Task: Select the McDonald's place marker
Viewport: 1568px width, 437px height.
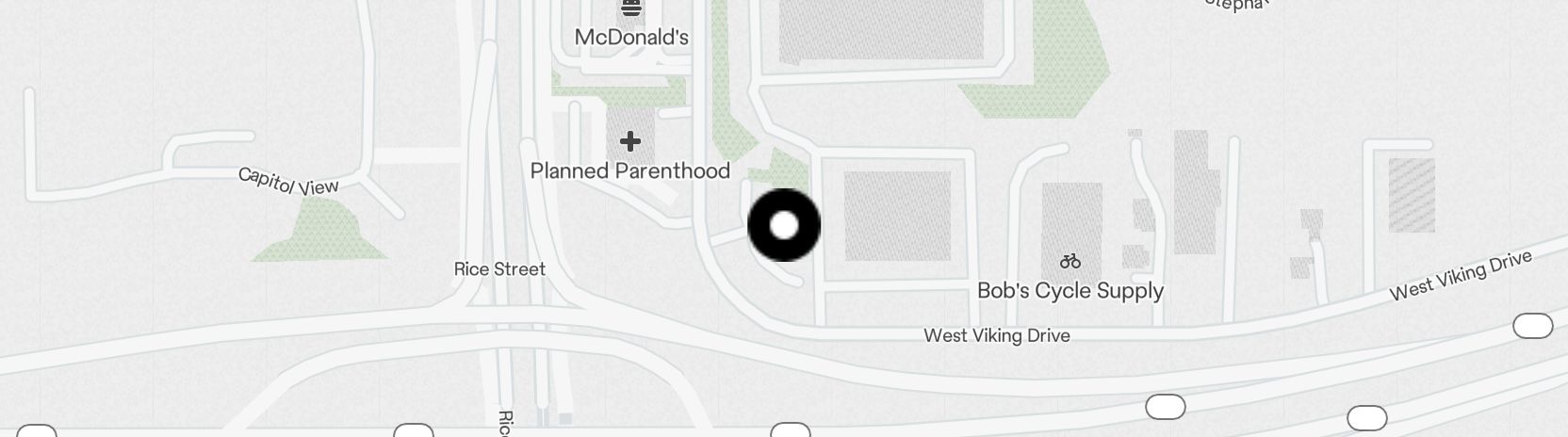Action: [630, 10]
